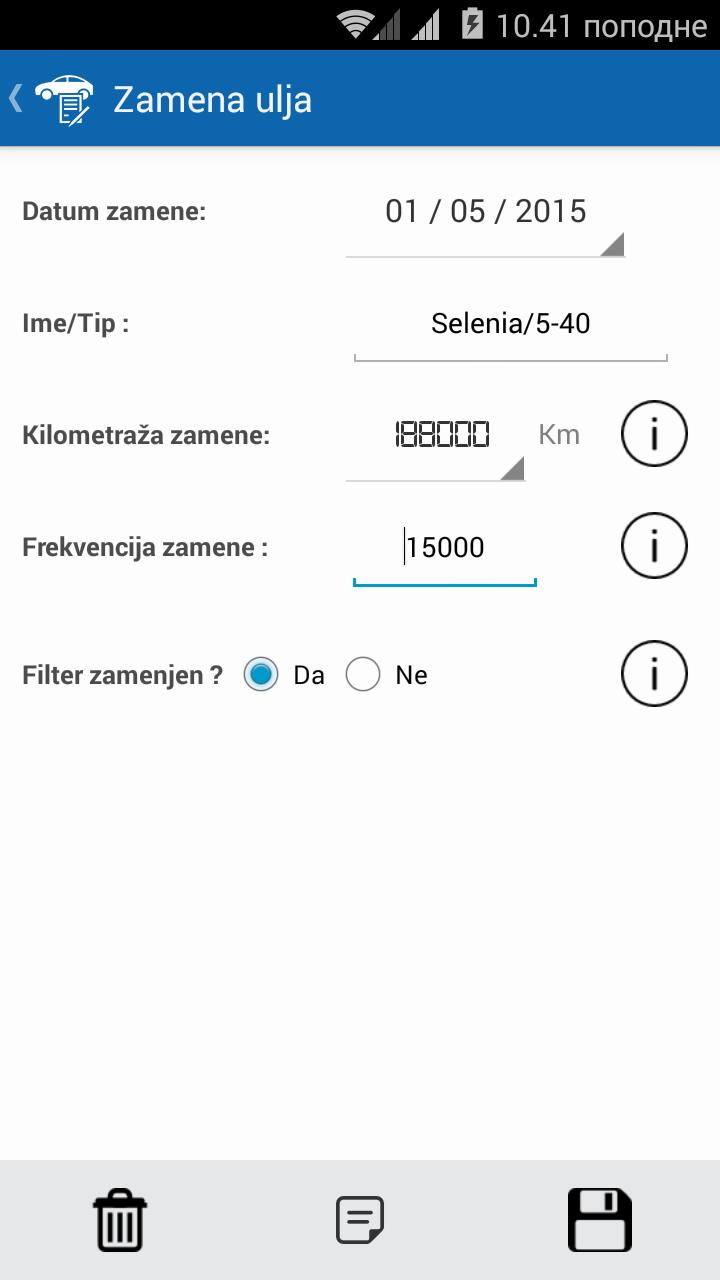This screenshot has width=720, height=1280.
Task: Click the Frekvencija zamene input underline
Action: click(444, 578)
